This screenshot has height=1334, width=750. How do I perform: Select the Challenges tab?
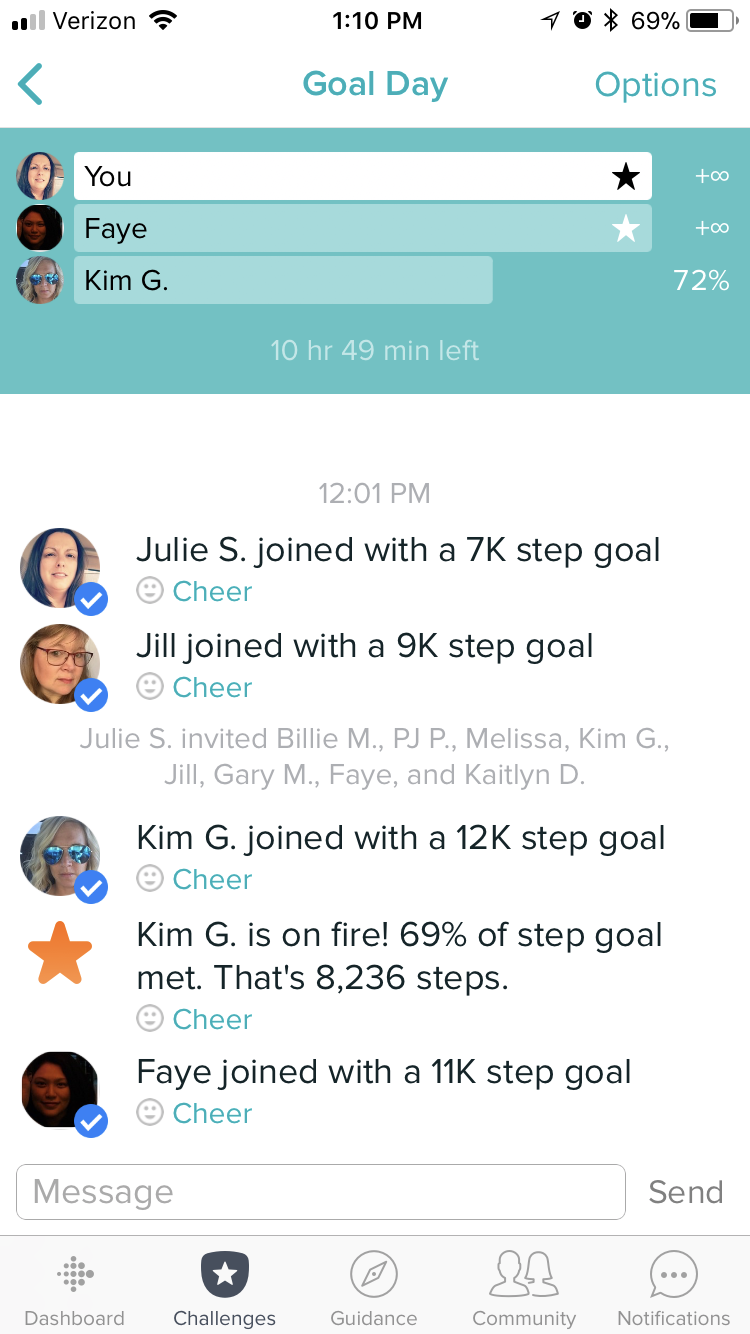225,1289
